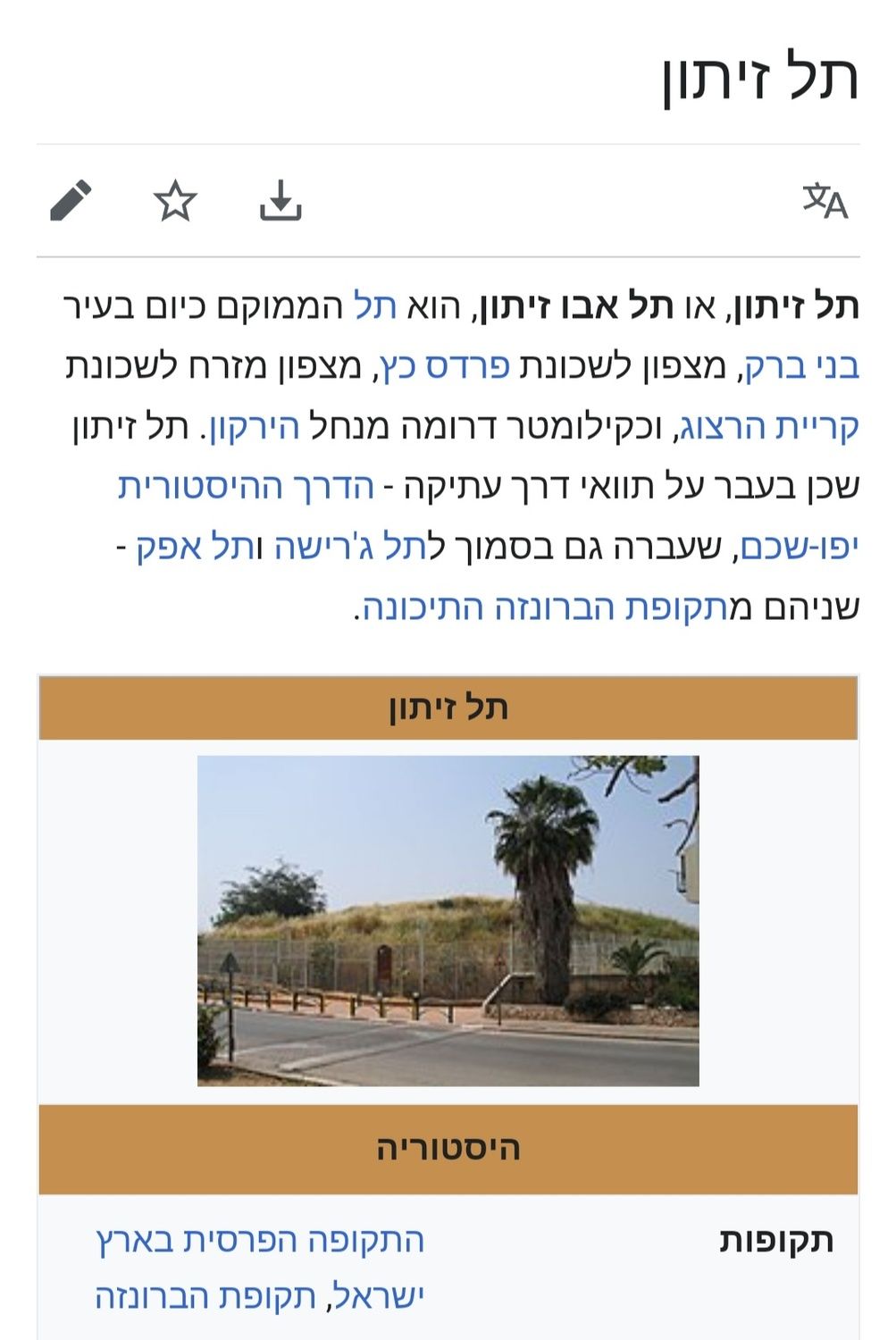Download the article
The image size is (896, 1340).
coord(281,200)
